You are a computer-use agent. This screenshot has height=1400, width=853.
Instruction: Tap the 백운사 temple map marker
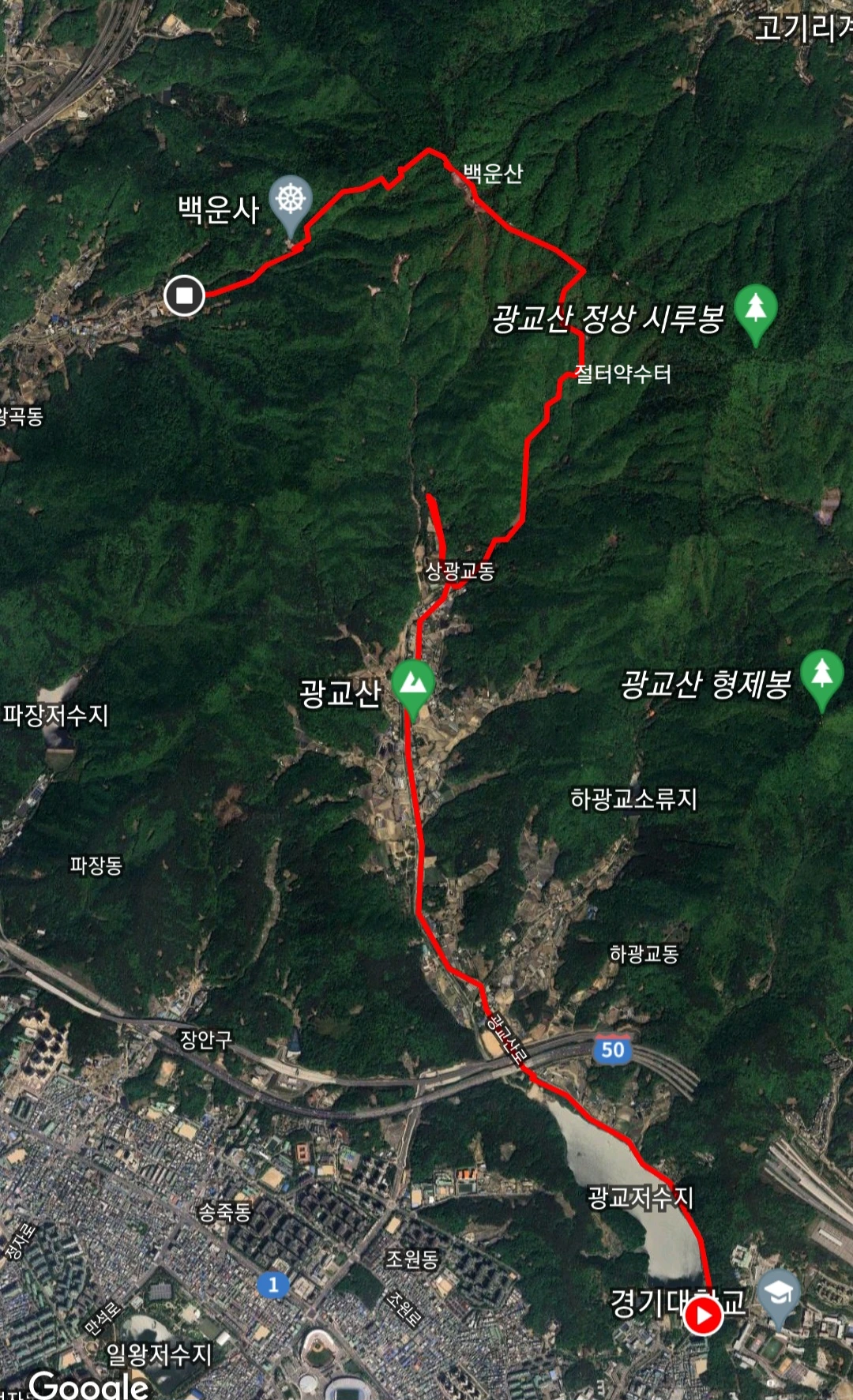pyautogui.click(x=290, y=201)
